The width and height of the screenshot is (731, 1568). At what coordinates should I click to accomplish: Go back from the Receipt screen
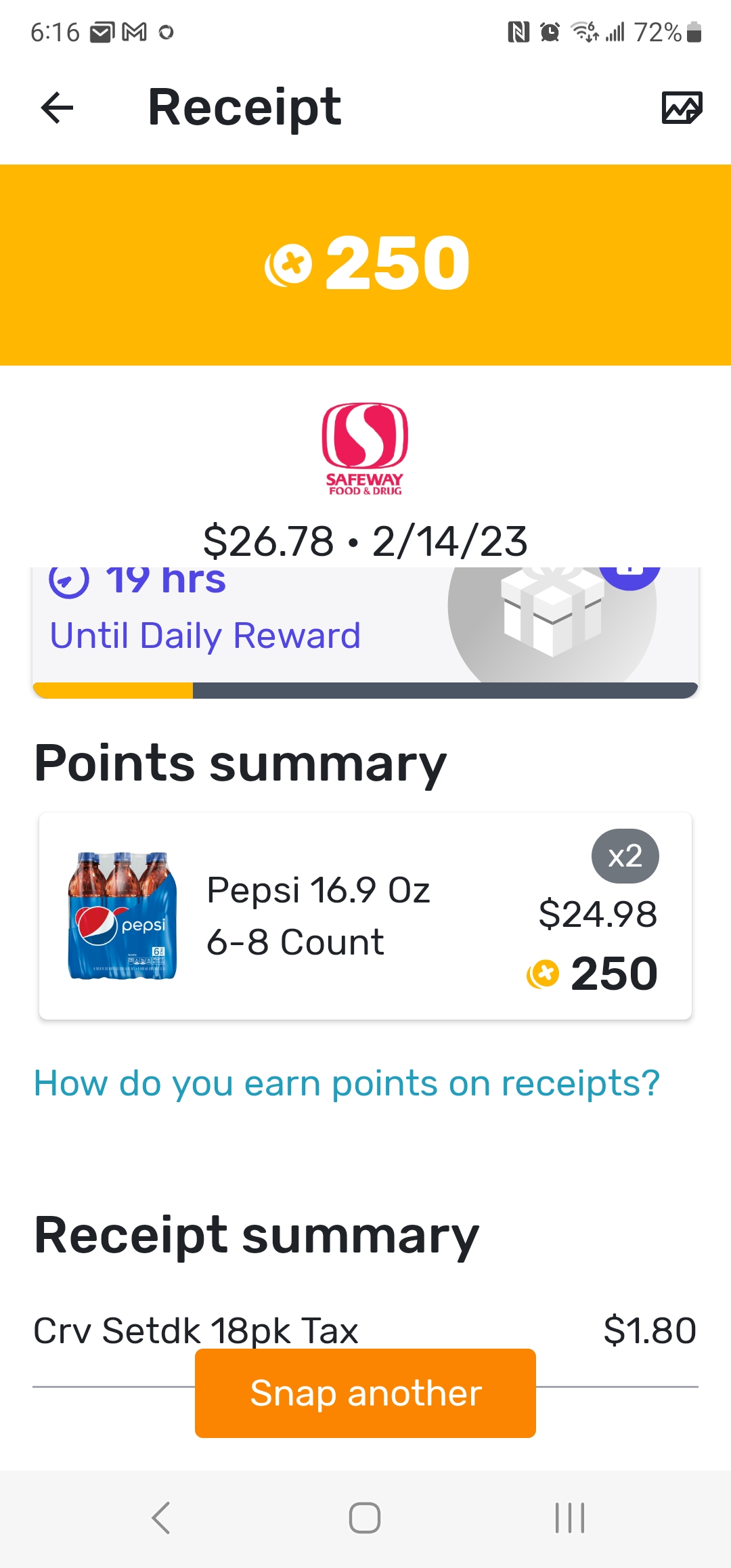pyautogui.click(x=57, y=108)
